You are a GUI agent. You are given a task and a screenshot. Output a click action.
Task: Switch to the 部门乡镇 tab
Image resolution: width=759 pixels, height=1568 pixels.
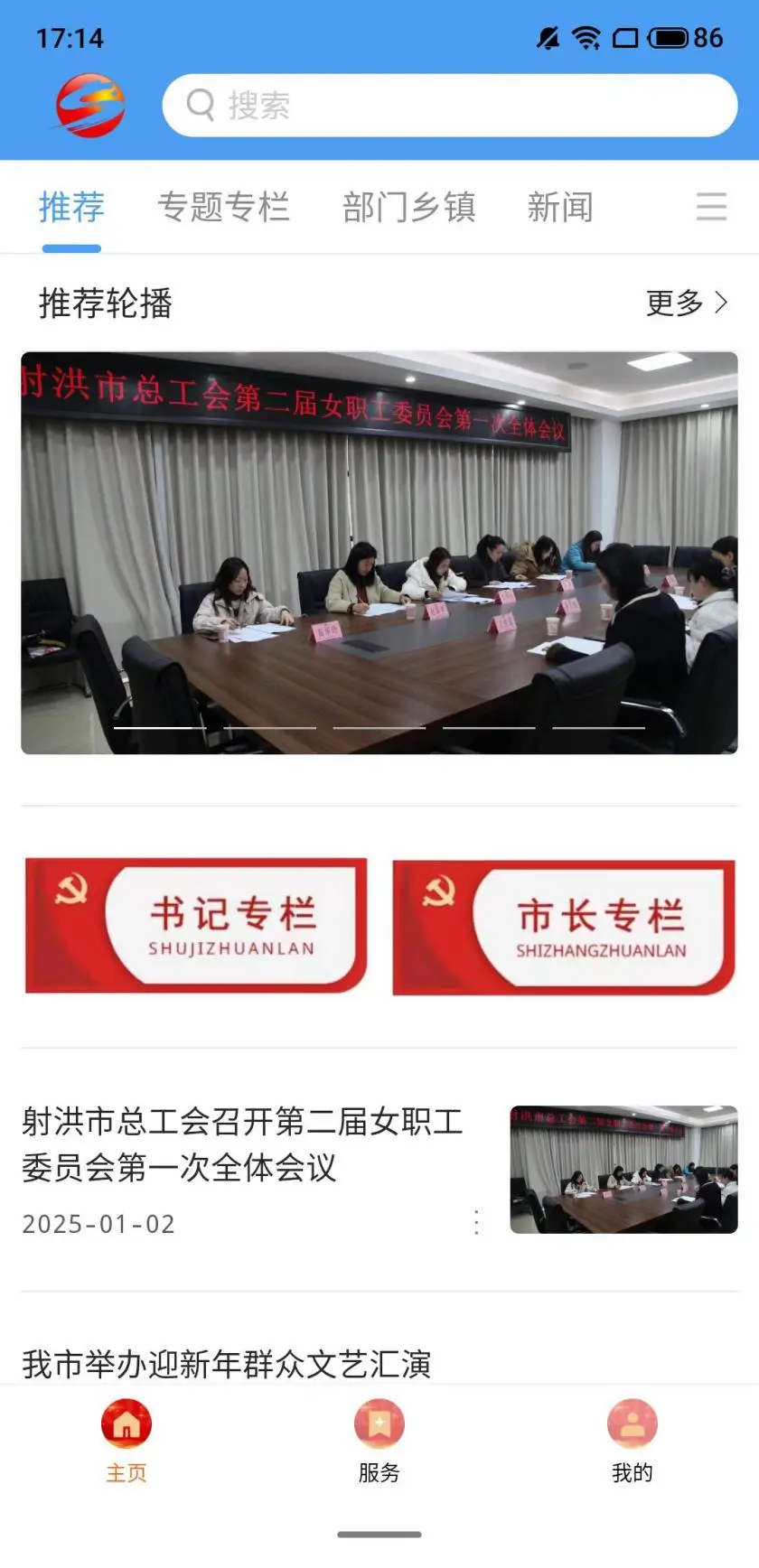[408, 207]
